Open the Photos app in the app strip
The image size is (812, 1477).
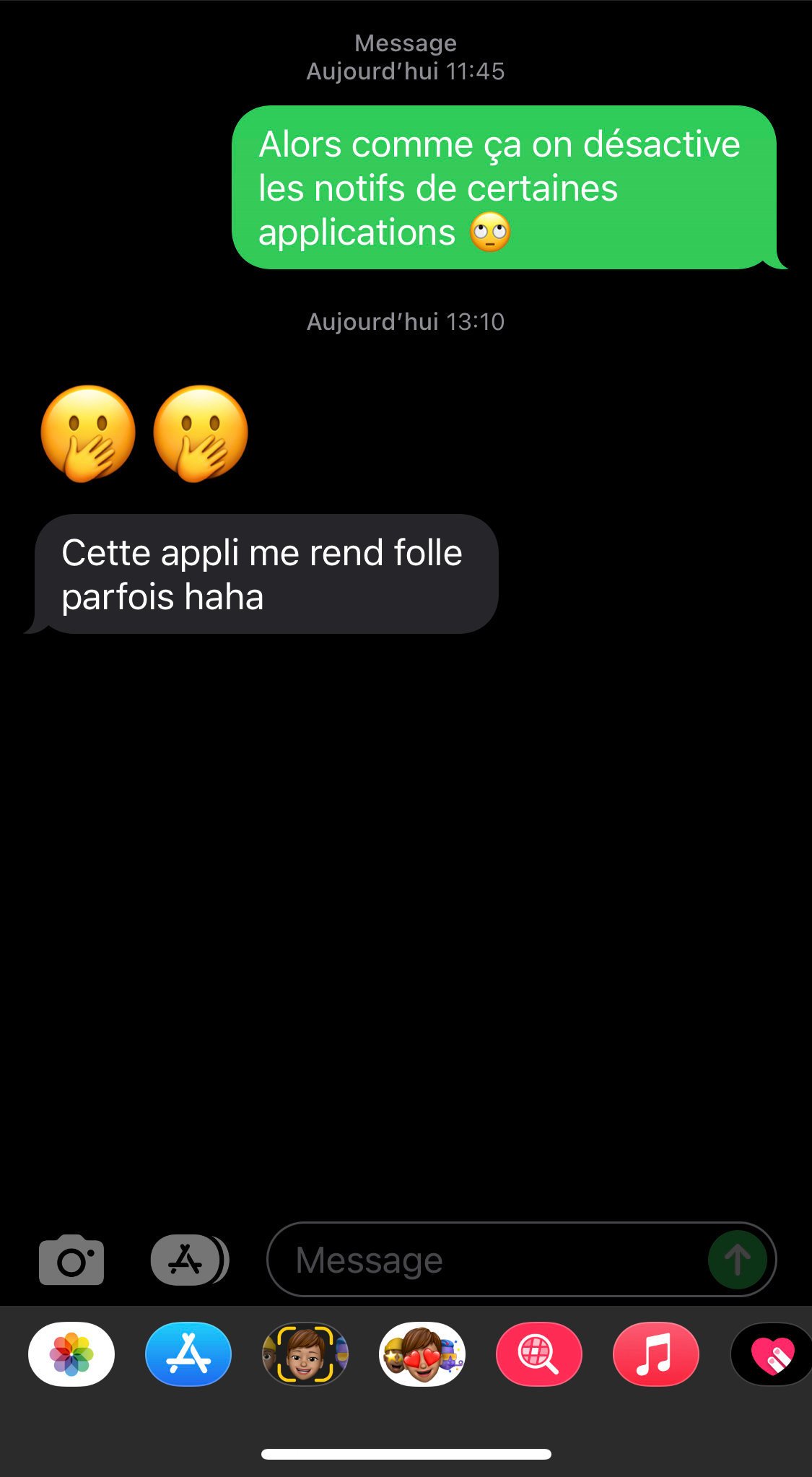point(71,1354)
